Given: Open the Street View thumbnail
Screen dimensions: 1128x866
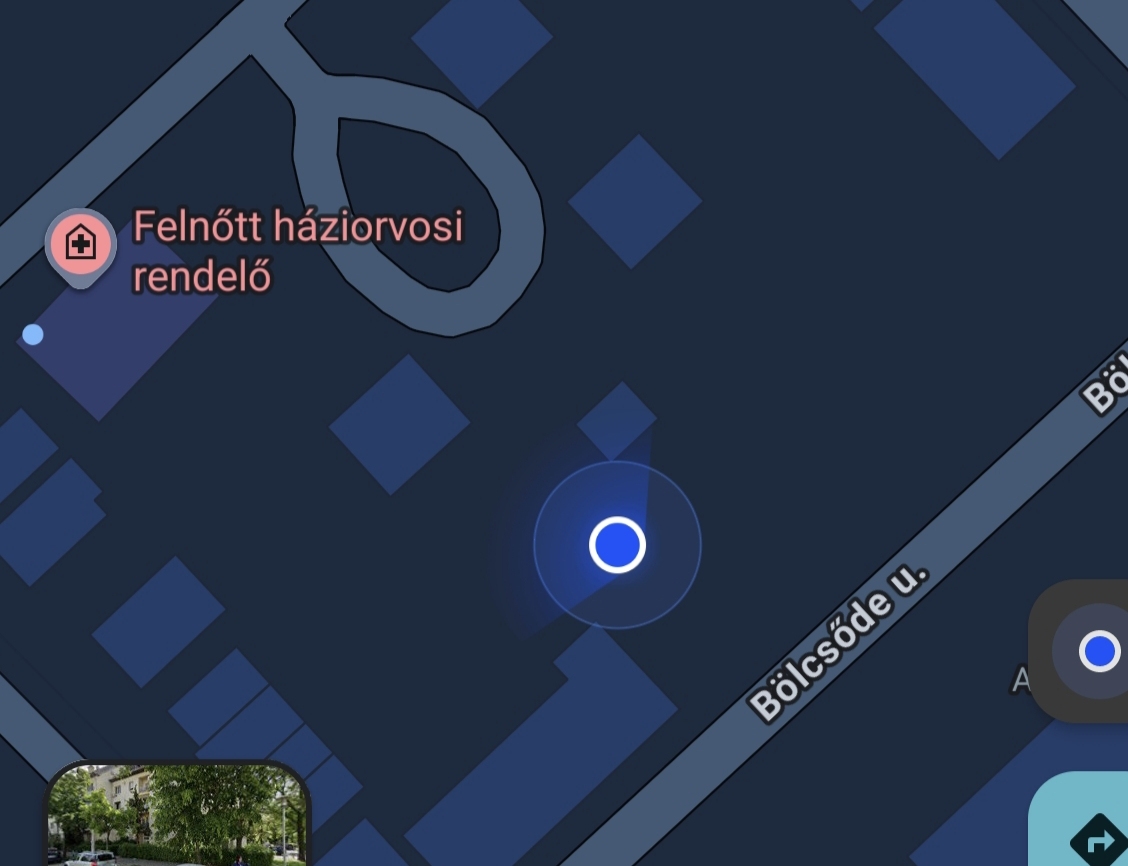Looking at the screenshot, I should click(x=177, y=814).
